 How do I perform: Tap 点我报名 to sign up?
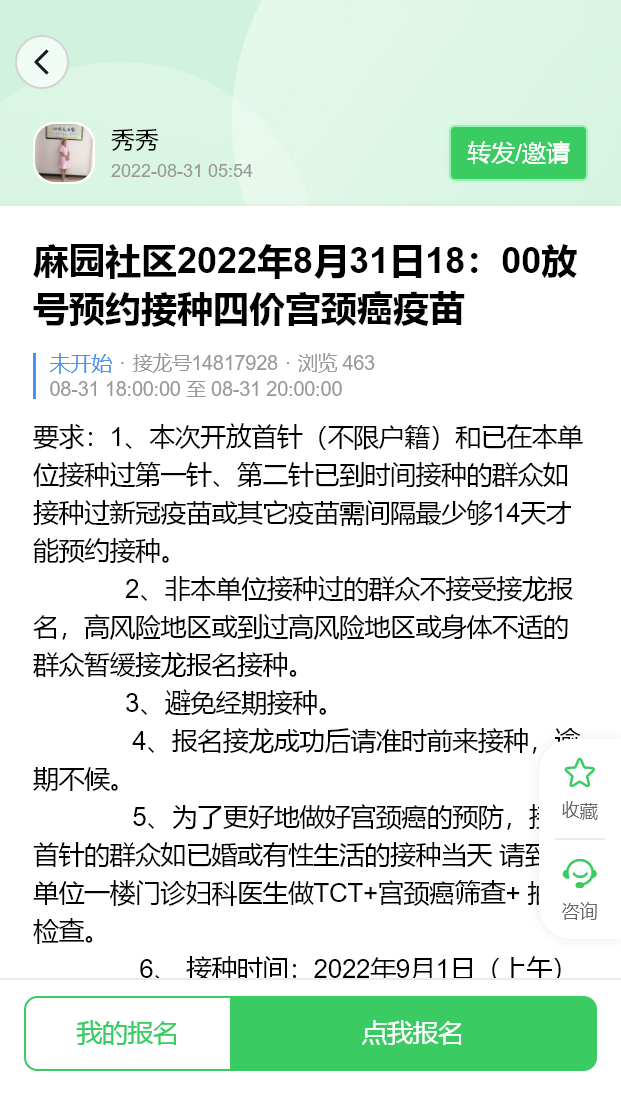point(412,1033)
